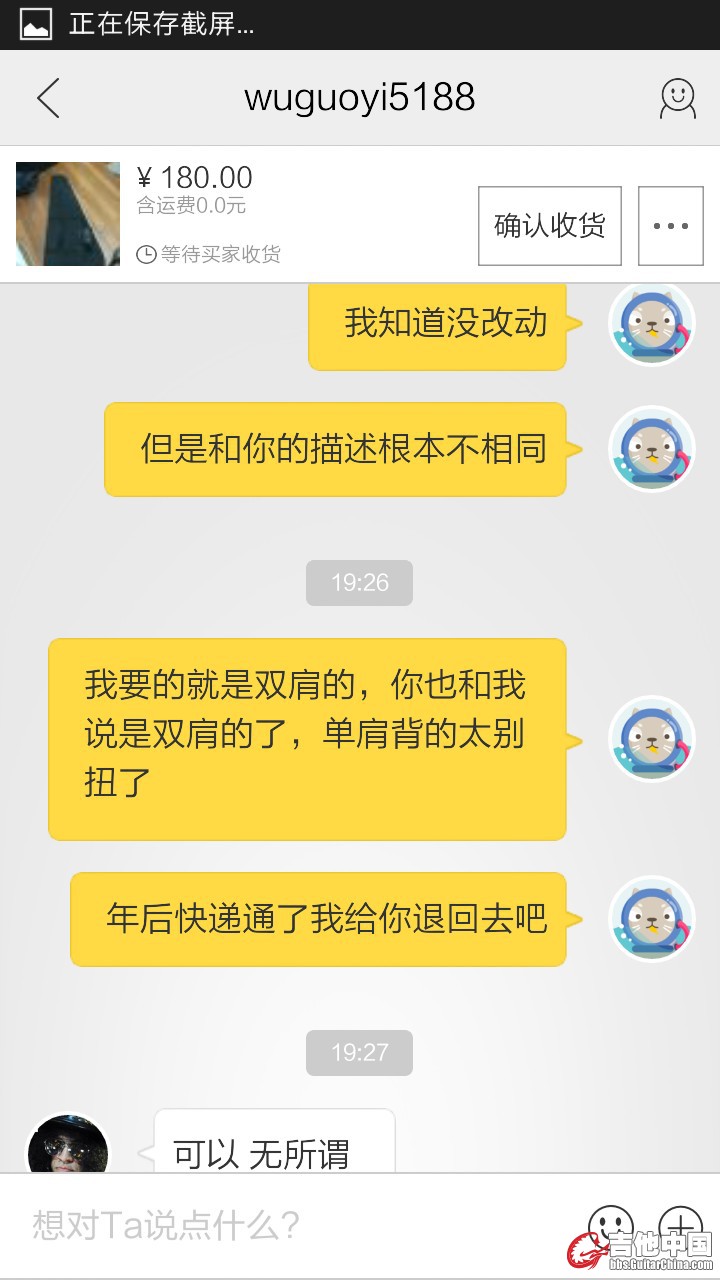720x1280 pixels.
Task: Open the three-dot more options button
Action: tap(670, 226)
